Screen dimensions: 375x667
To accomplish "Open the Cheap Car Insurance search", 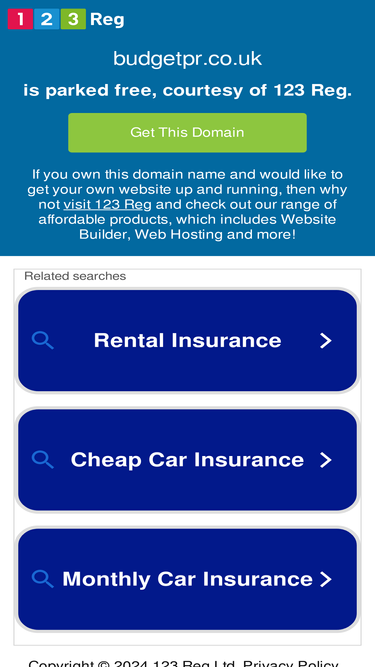I will click(188, 460).
